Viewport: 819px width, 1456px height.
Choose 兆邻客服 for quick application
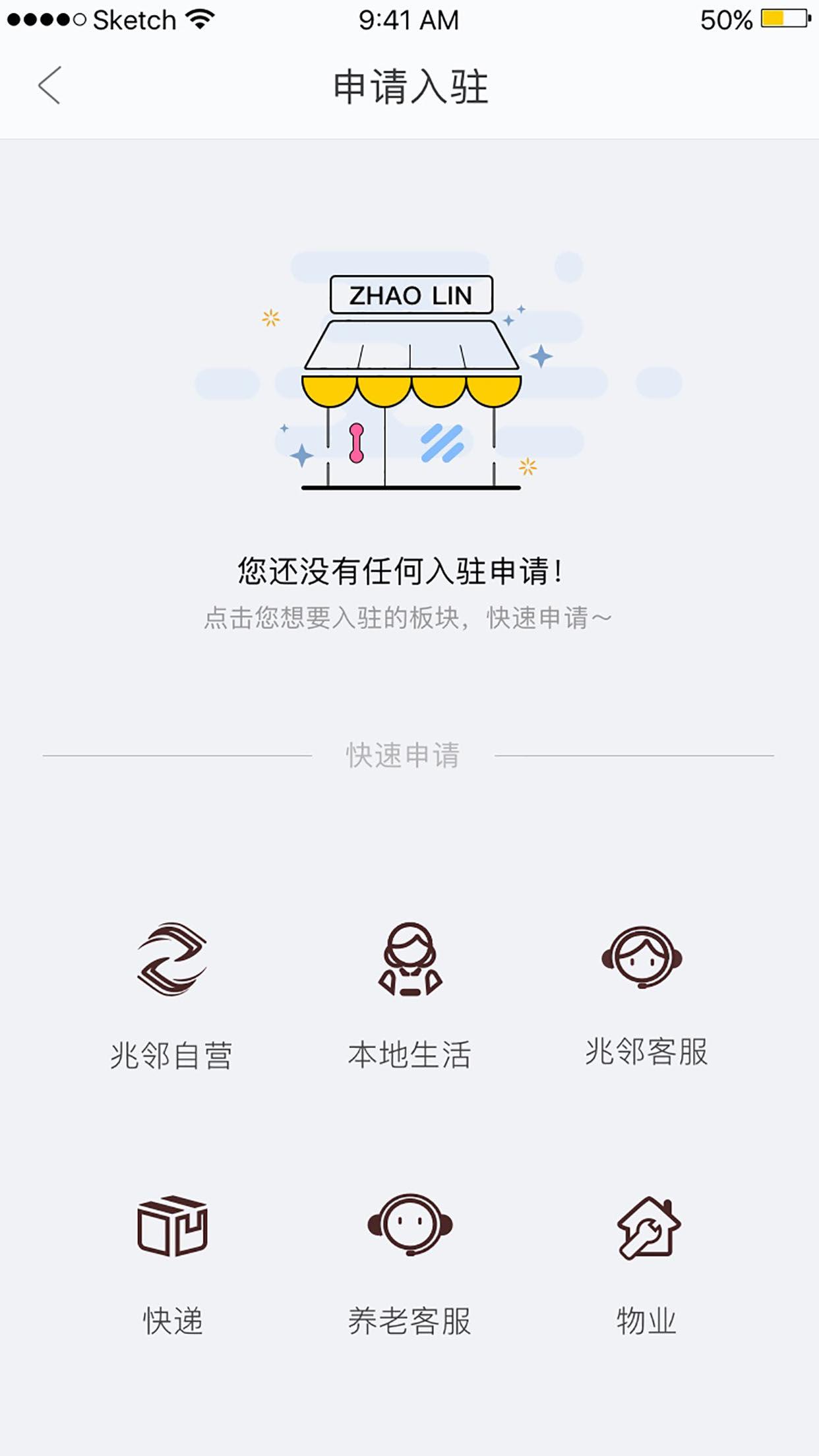pos(643,959)
